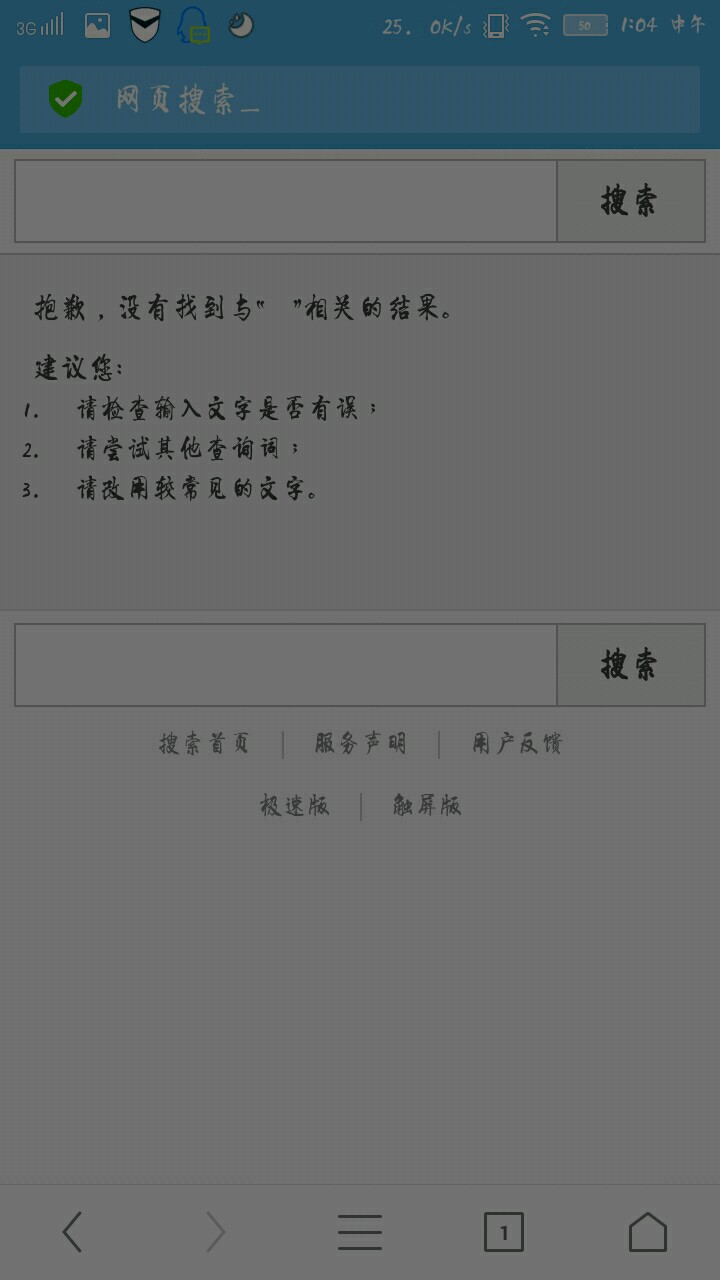Open the 服务声明 link
Image resolution: width=720 pixels, height=1280 pixels.
coord(360,744)
